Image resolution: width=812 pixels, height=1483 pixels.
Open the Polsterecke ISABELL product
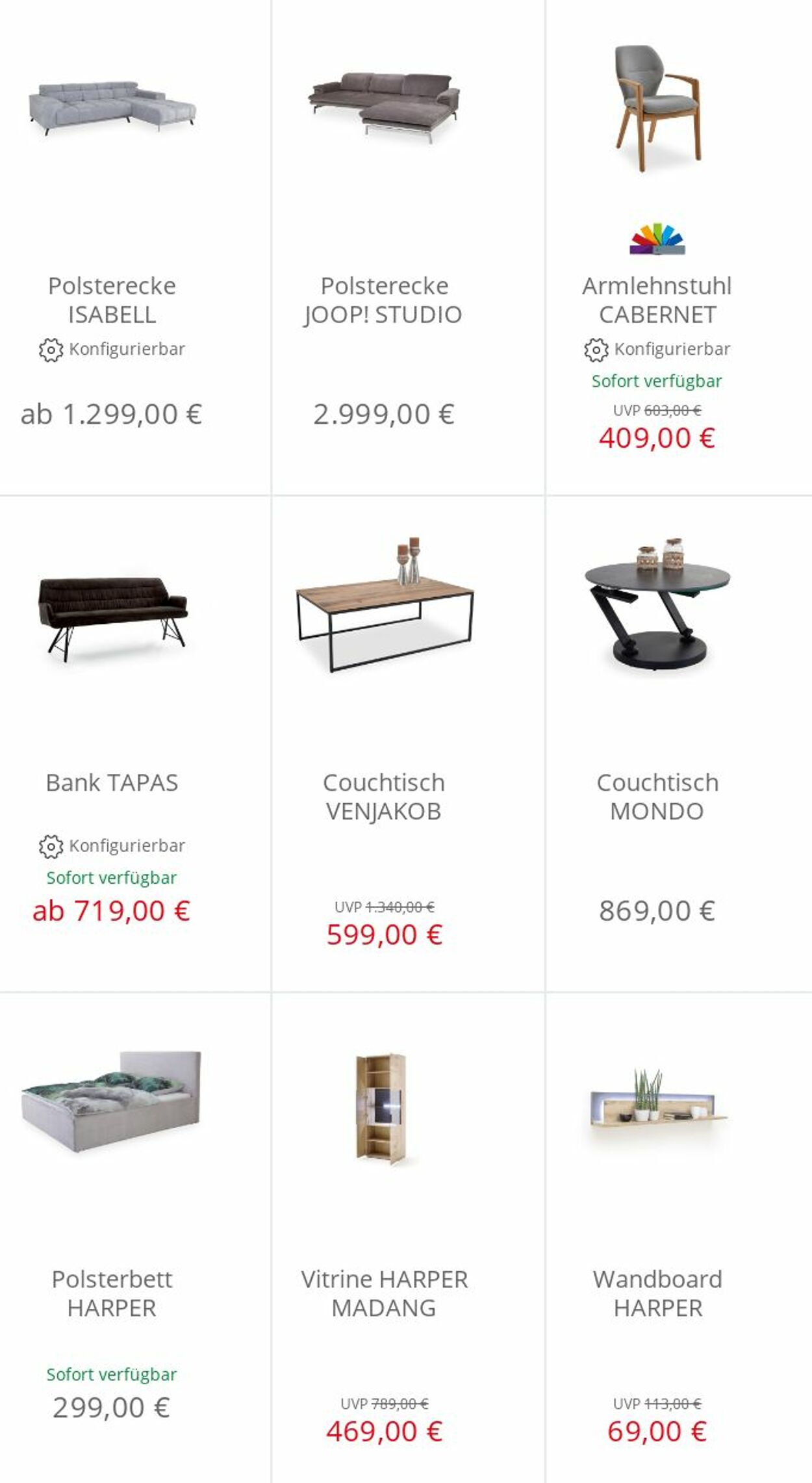tap(112, 300)
